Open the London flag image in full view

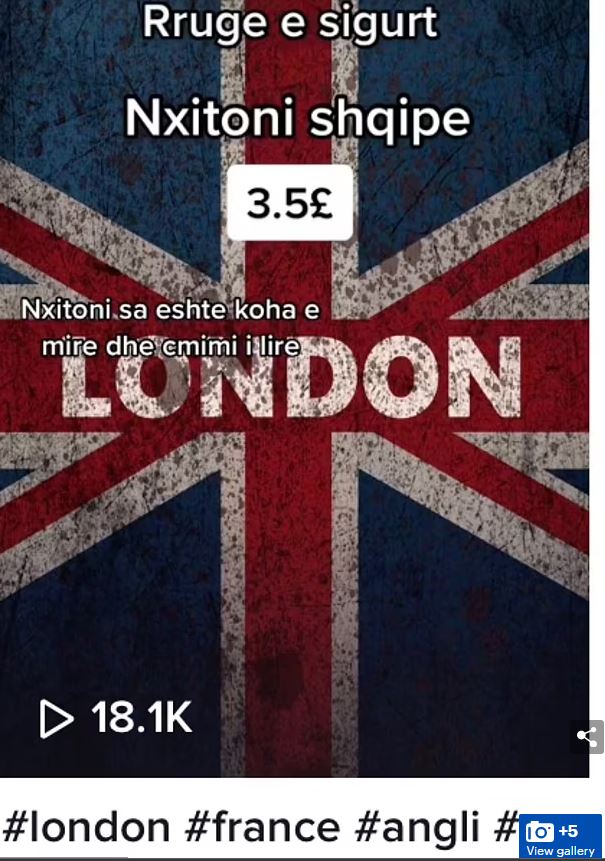click(x=294, y=420)
